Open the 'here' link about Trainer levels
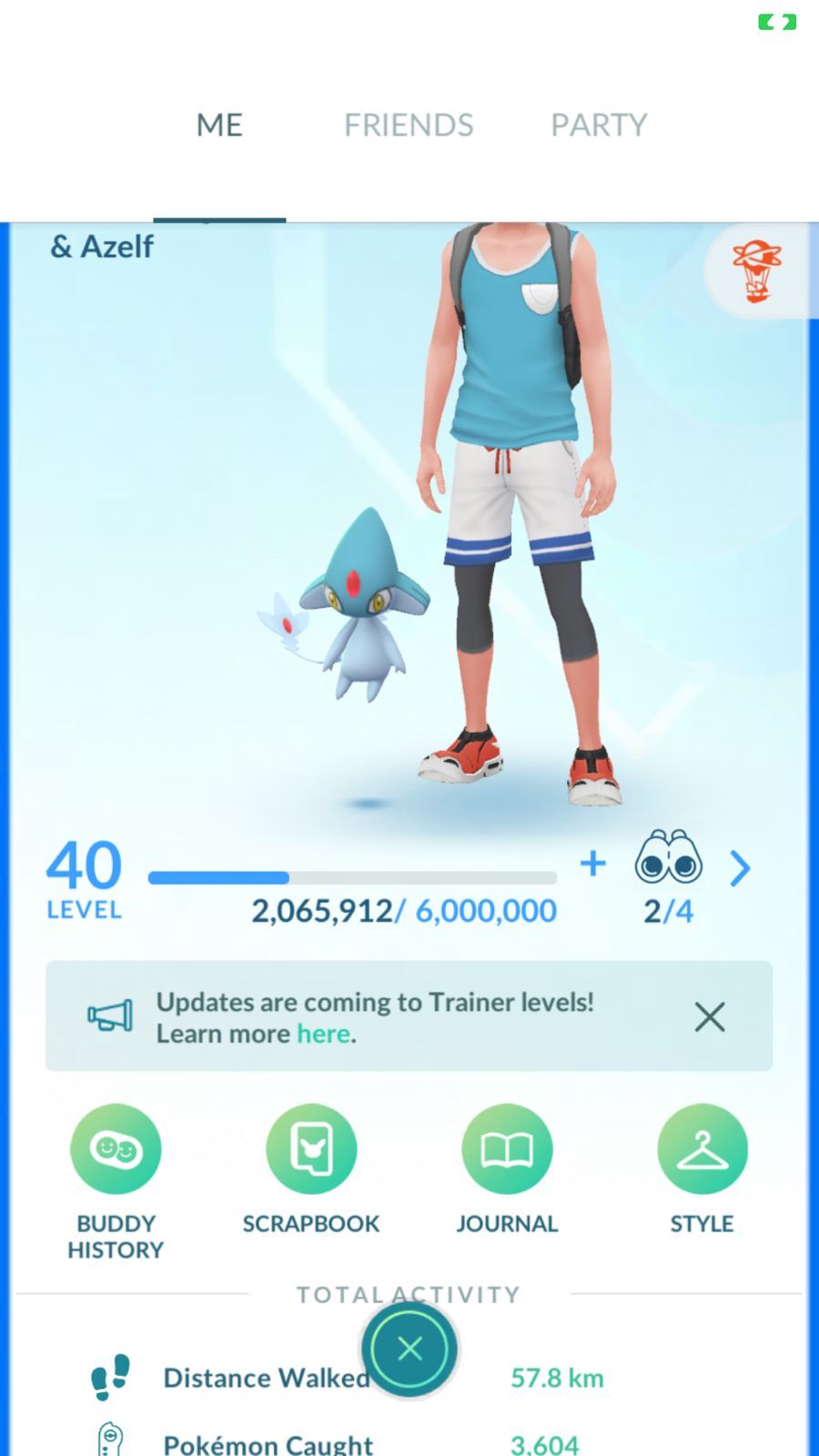The image size is (819, 1456). tap(323, 1034)
